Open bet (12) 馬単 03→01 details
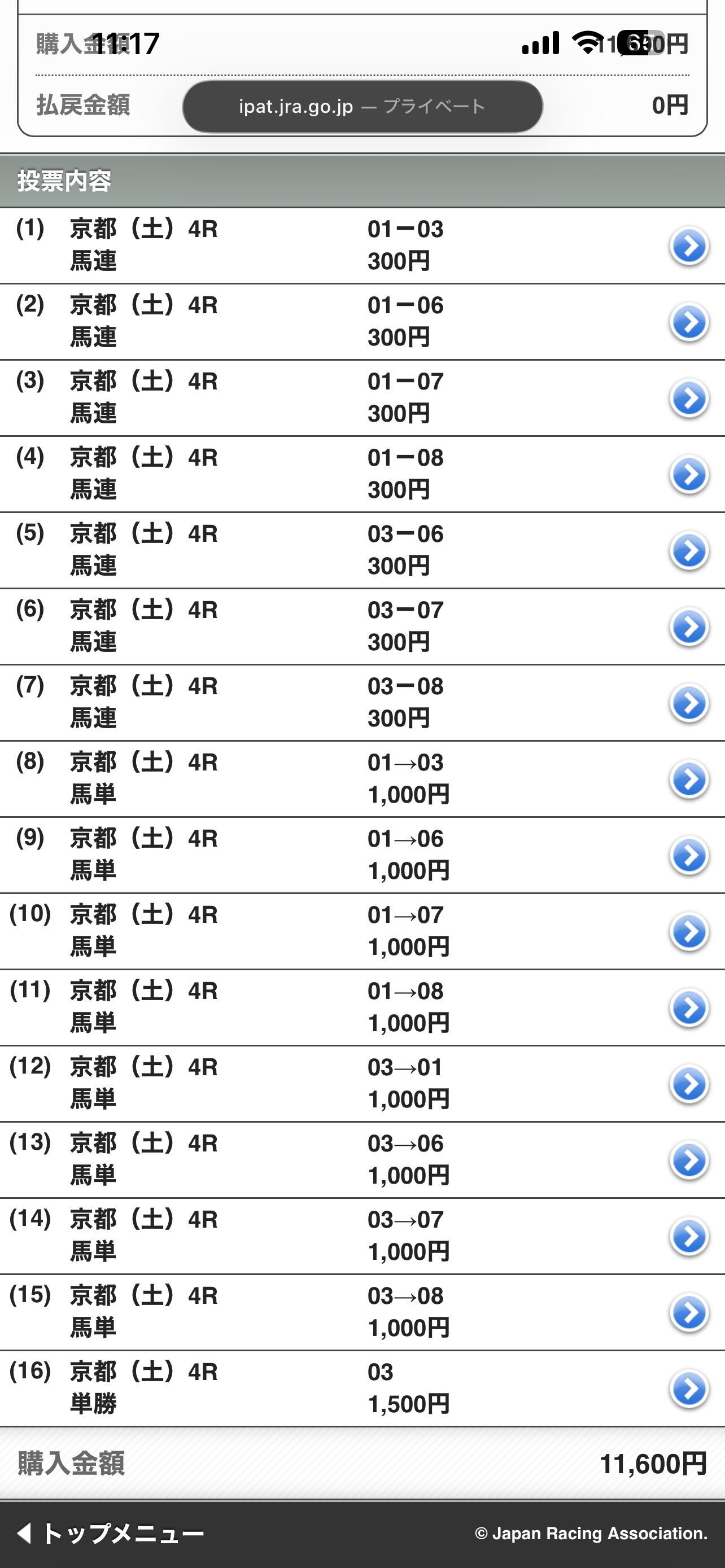This screenshot has height=1568, width=725. pyautogui.click(x=688, y=1084)
